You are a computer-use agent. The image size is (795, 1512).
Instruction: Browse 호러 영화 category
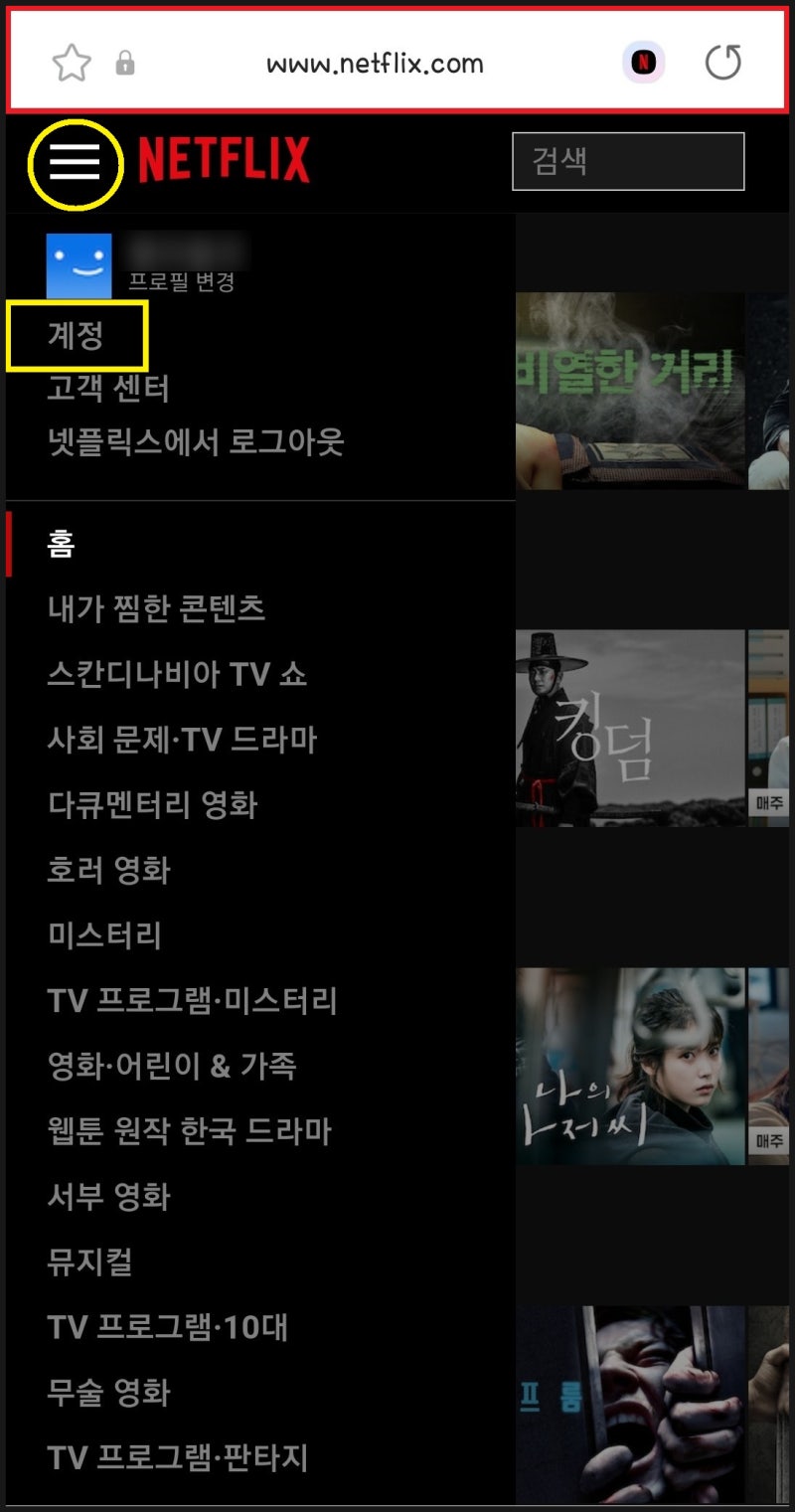pos(108,870)
